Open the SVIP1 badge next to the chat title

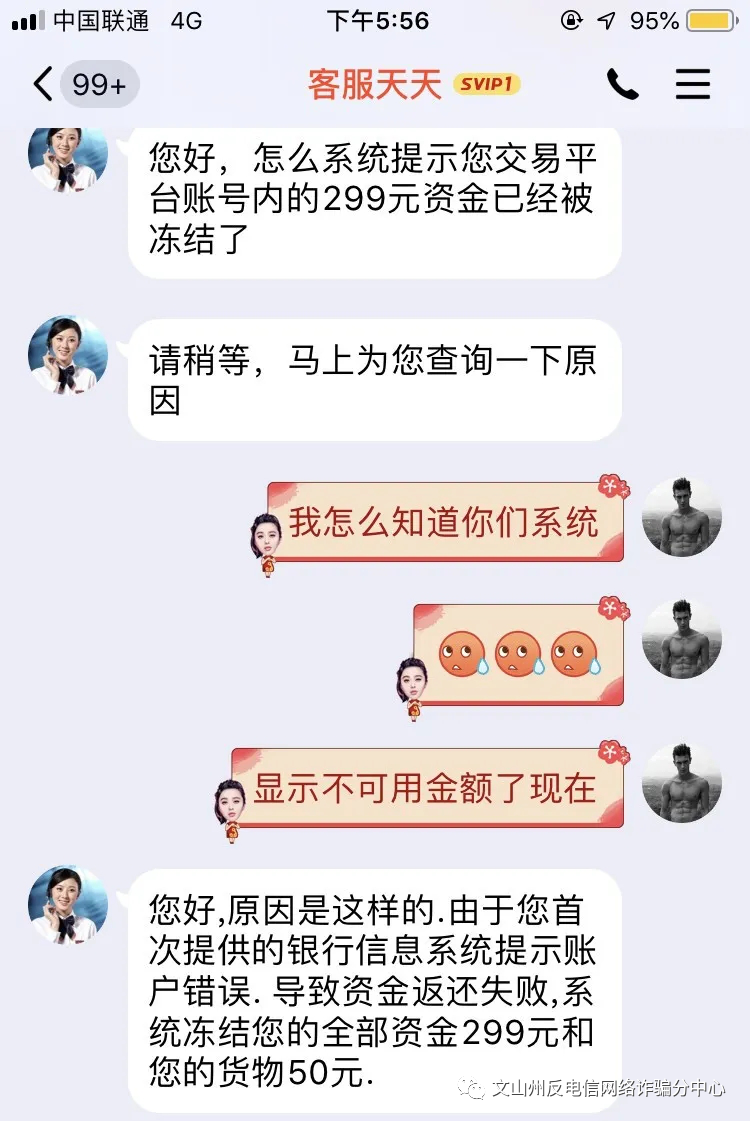[487, 84]
